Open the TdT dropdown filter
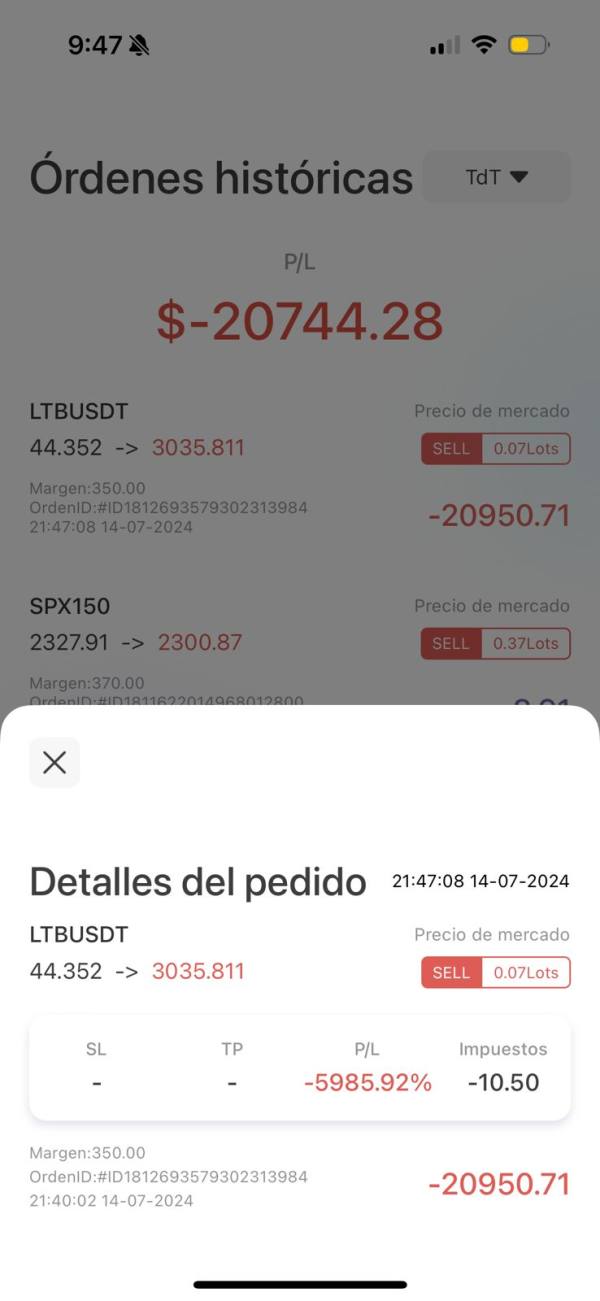 click(497, 177)
